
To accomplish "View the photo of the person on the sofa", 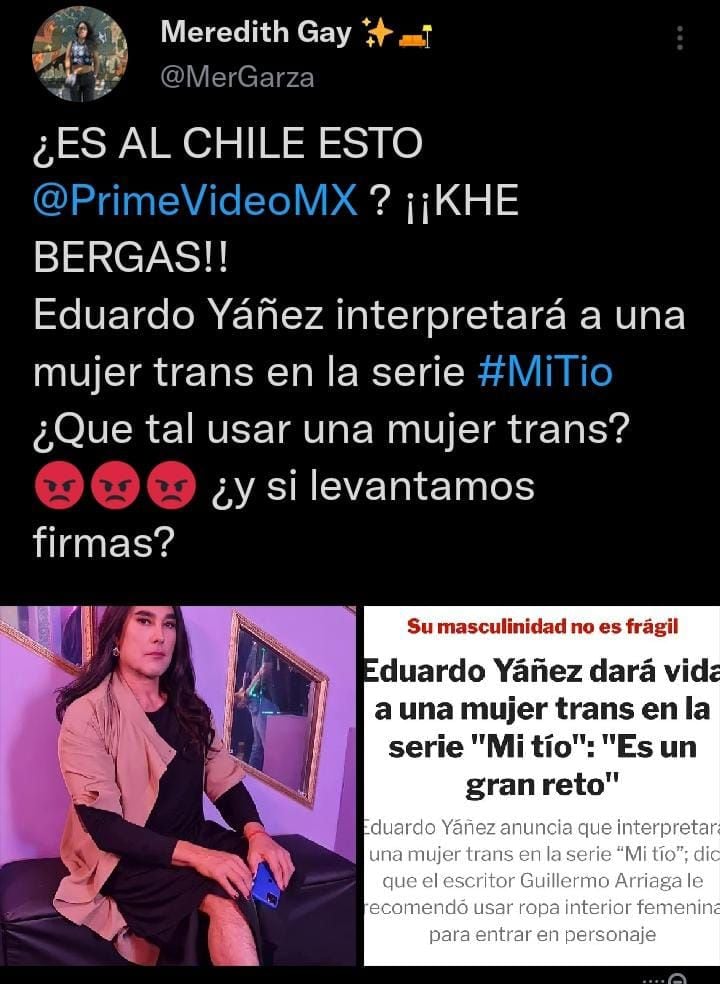I will pyautogui.click(x=178, y=784).
